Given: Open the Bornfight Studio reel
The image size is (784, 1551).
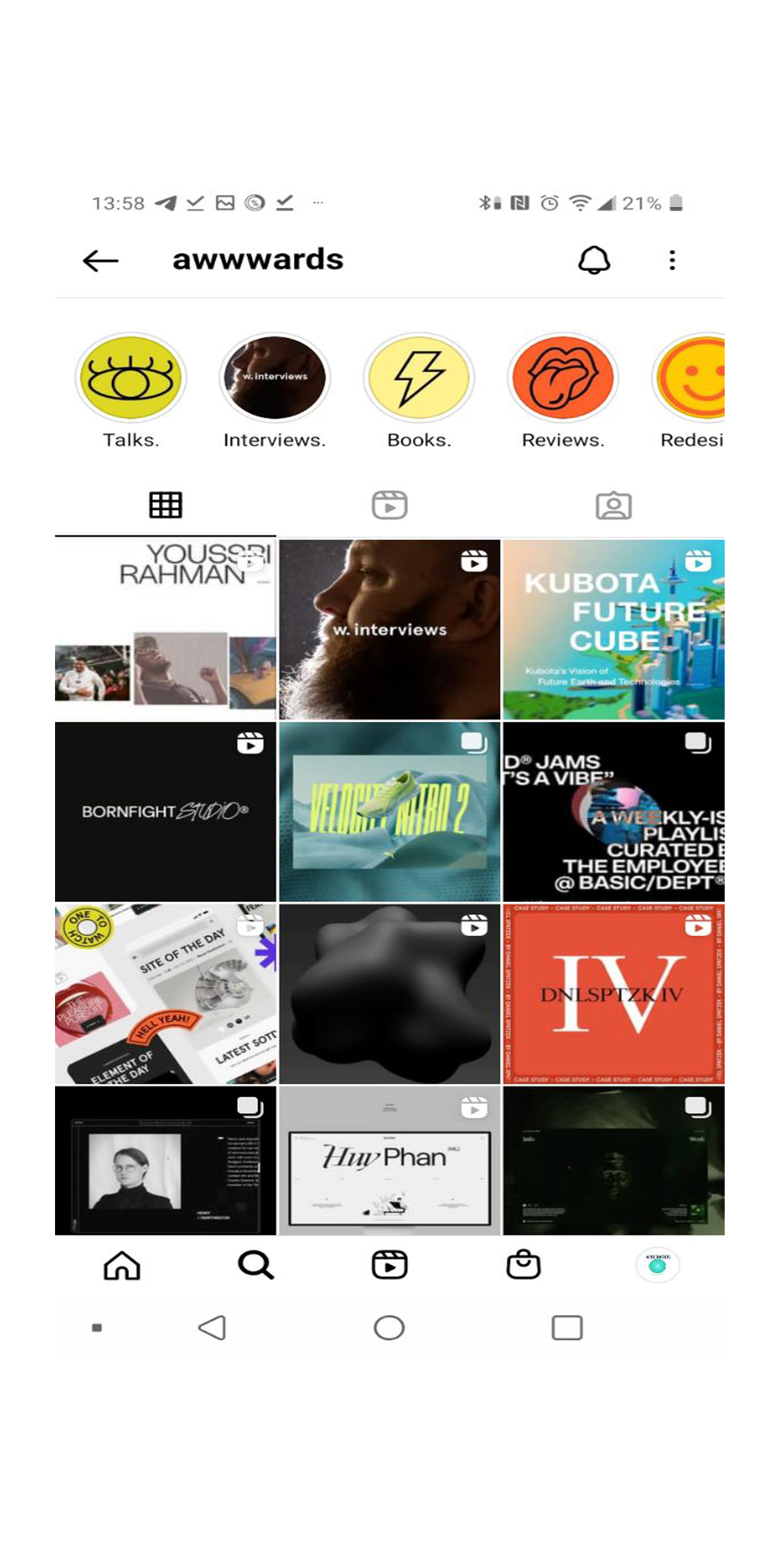Looking at the screenshot, I should click(x=165, y=812).
